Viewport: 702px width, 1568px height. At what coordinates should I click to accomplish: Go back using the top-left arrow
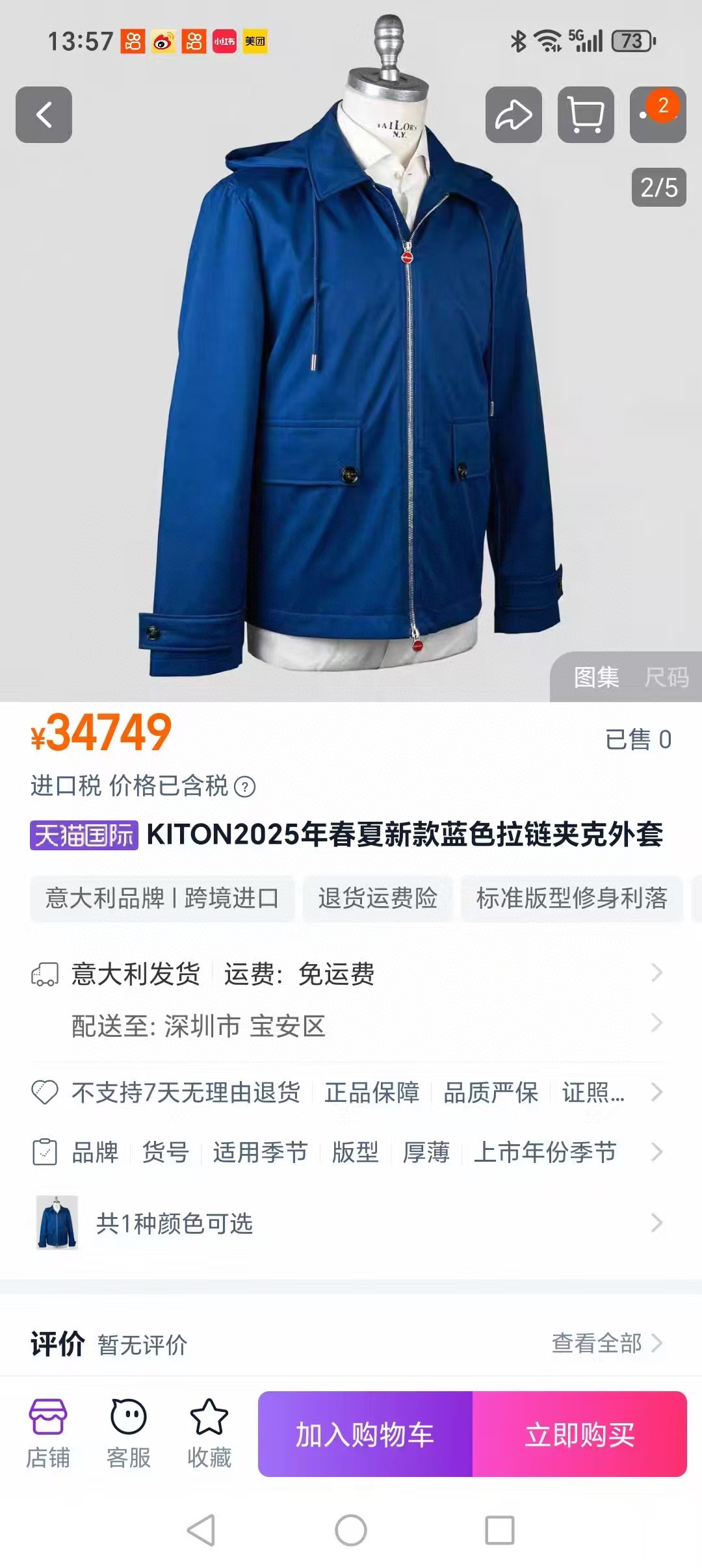pos(44,115)
